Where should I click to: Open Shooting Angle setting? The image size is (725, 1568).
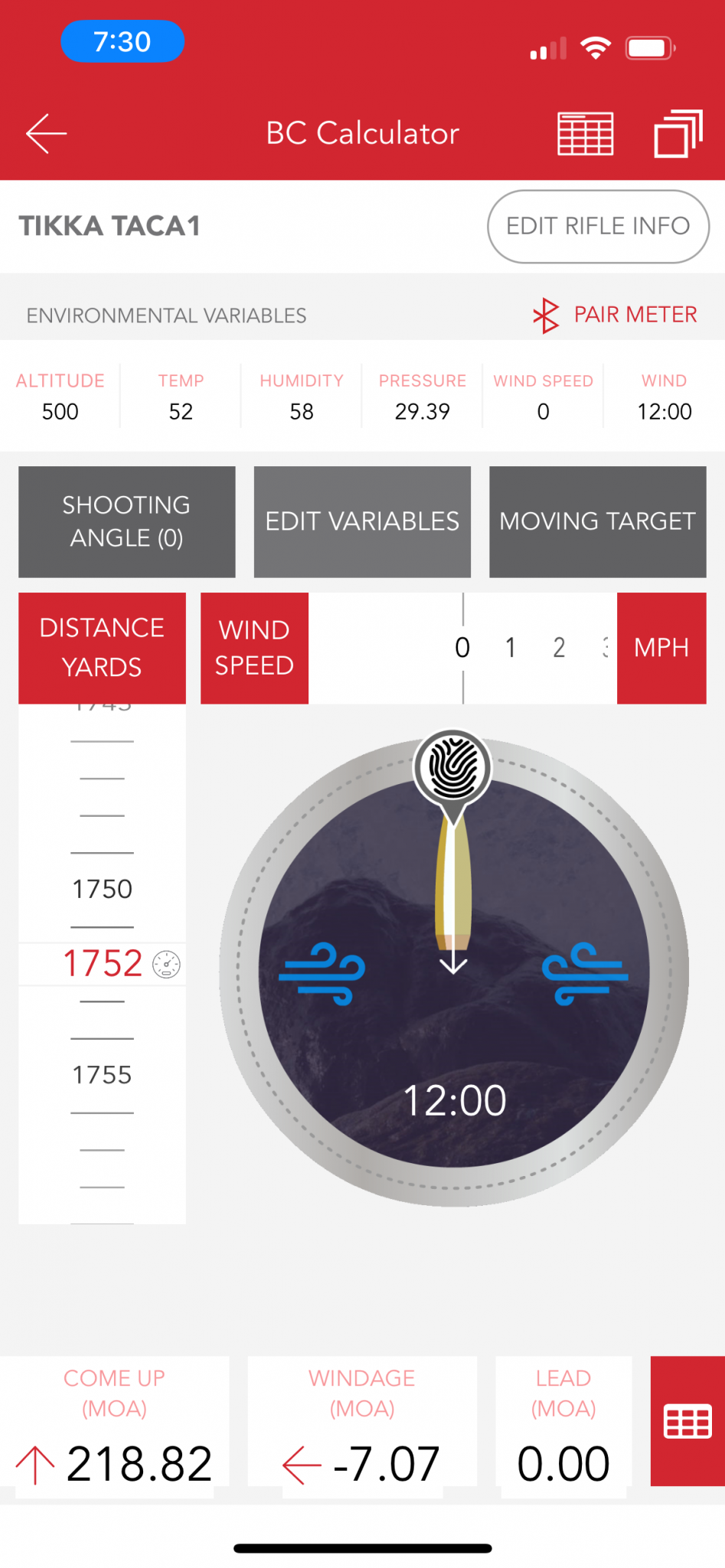[126, 521]
